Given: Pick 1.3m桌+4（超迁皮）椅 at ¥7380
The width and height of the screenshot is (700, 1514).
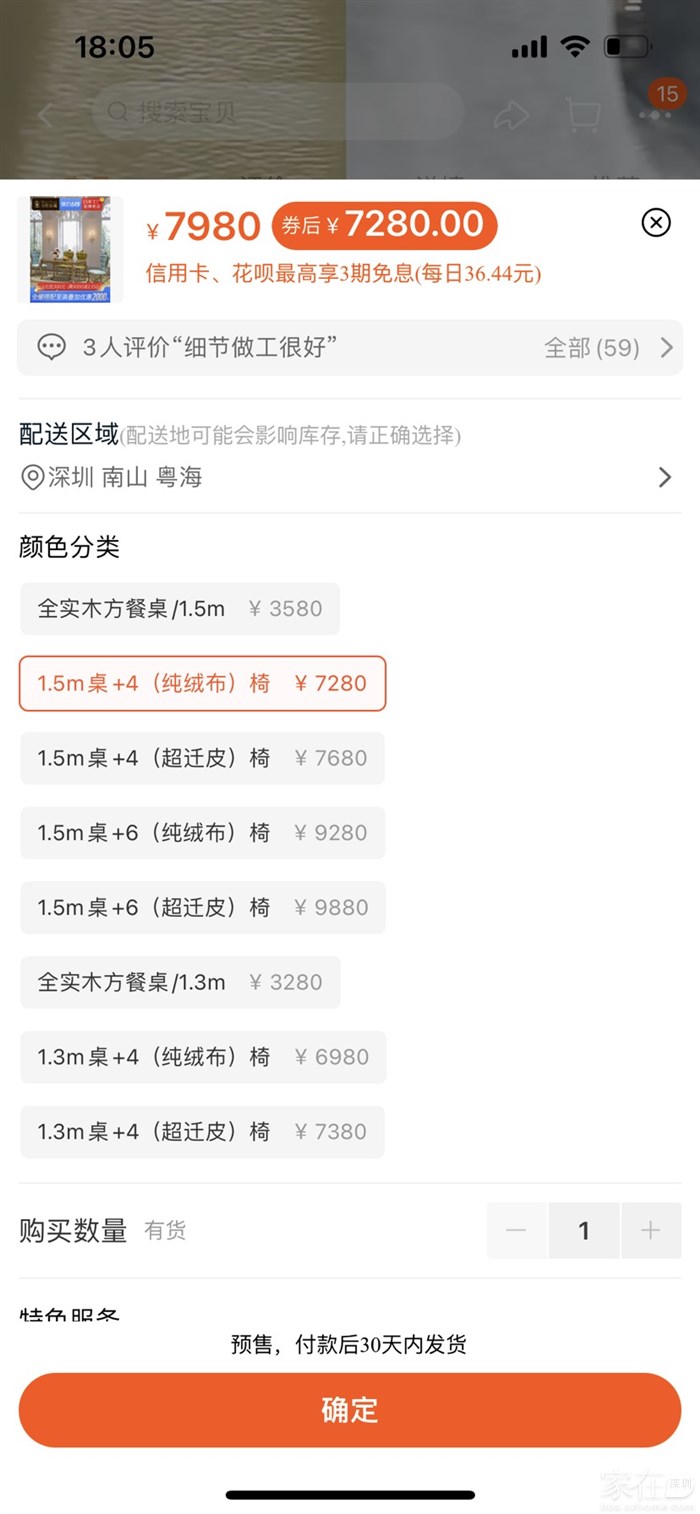Looking at the screenshot, I should pyautogui.click(x=202, y=1132).
